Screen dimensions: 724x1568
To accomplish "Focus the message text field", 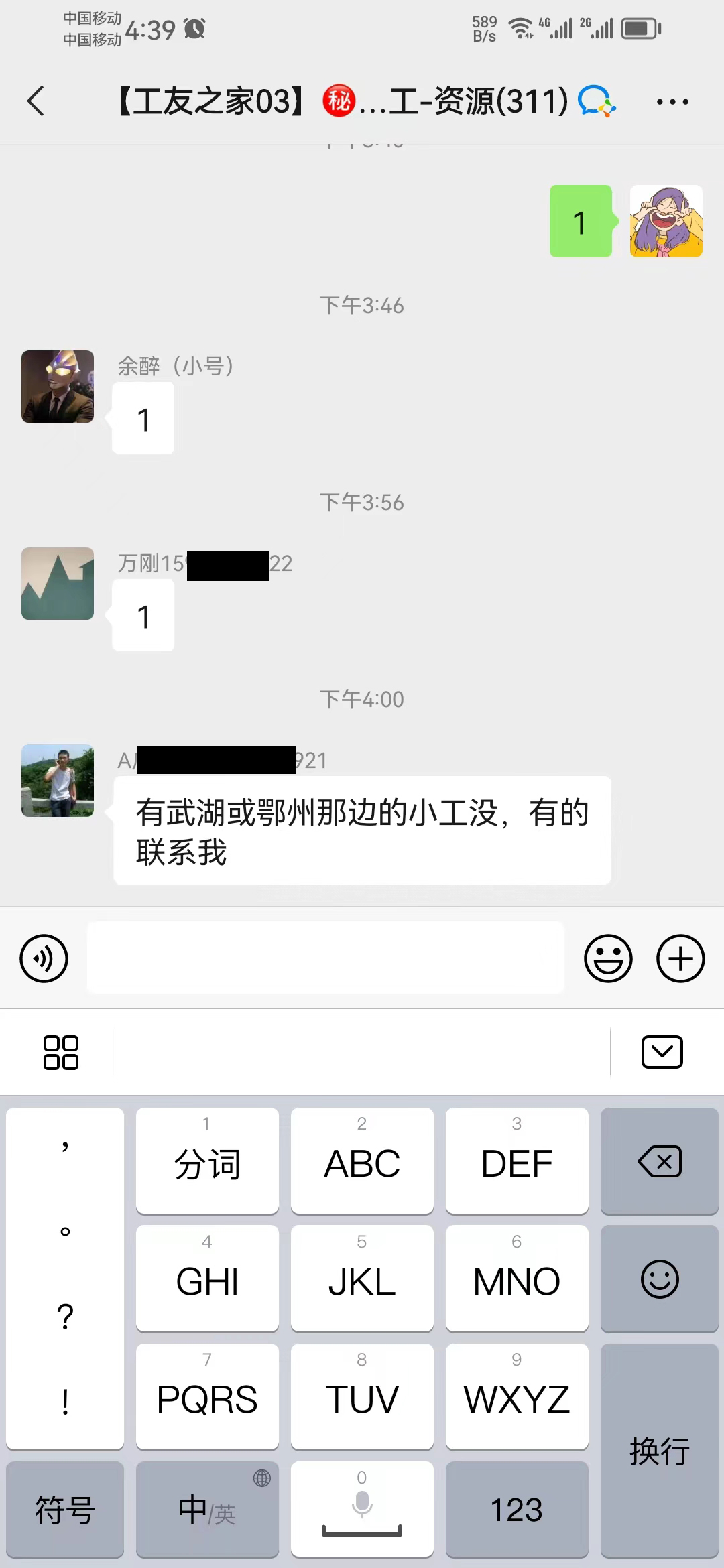I will point(325,958).
